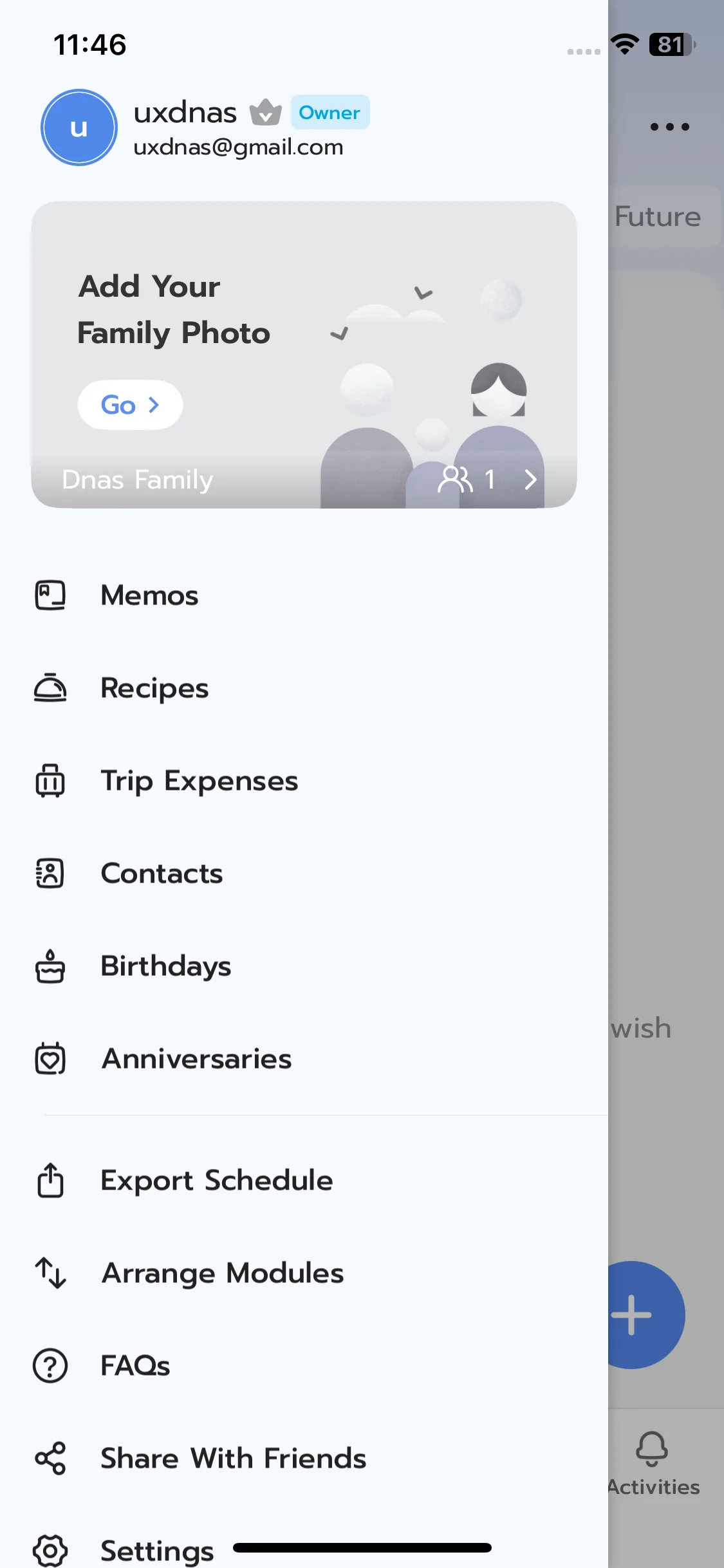View Contacts

pyautogui.click(x=162, y=873)
